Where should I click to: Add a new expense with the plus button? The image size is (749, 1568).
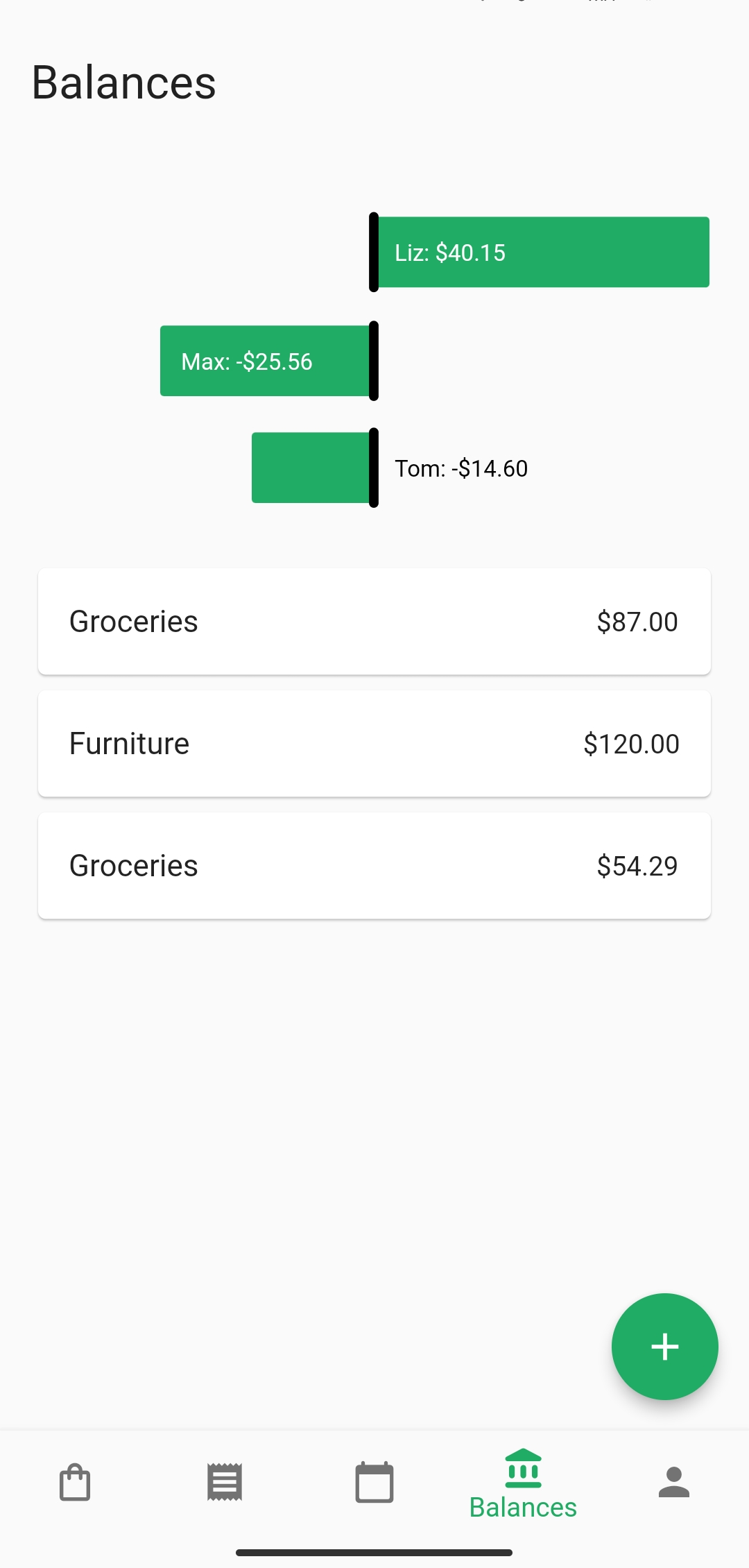click(x=664, y=1347)
